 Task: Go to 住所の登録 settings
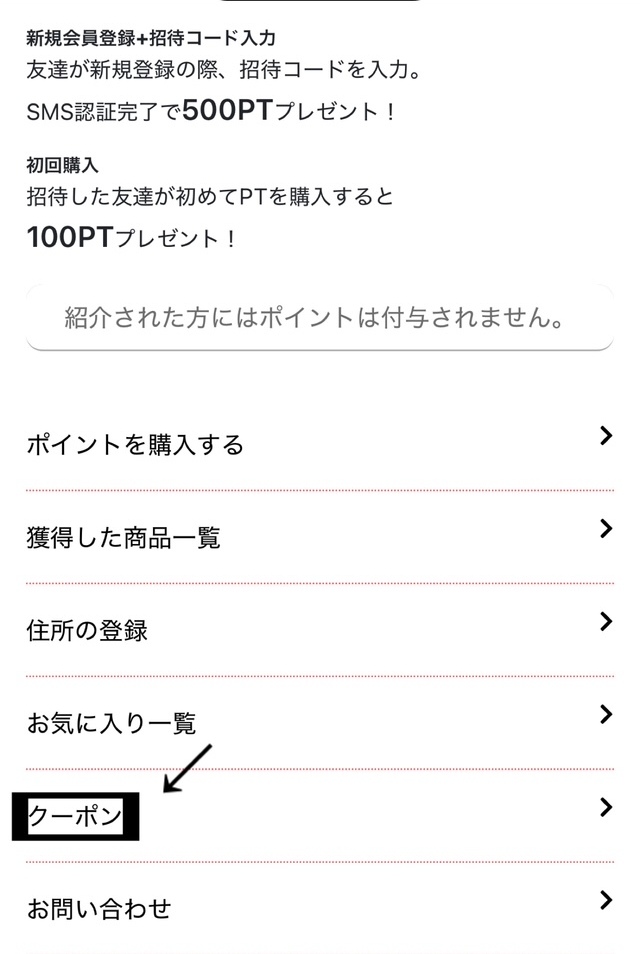point(320,630)
